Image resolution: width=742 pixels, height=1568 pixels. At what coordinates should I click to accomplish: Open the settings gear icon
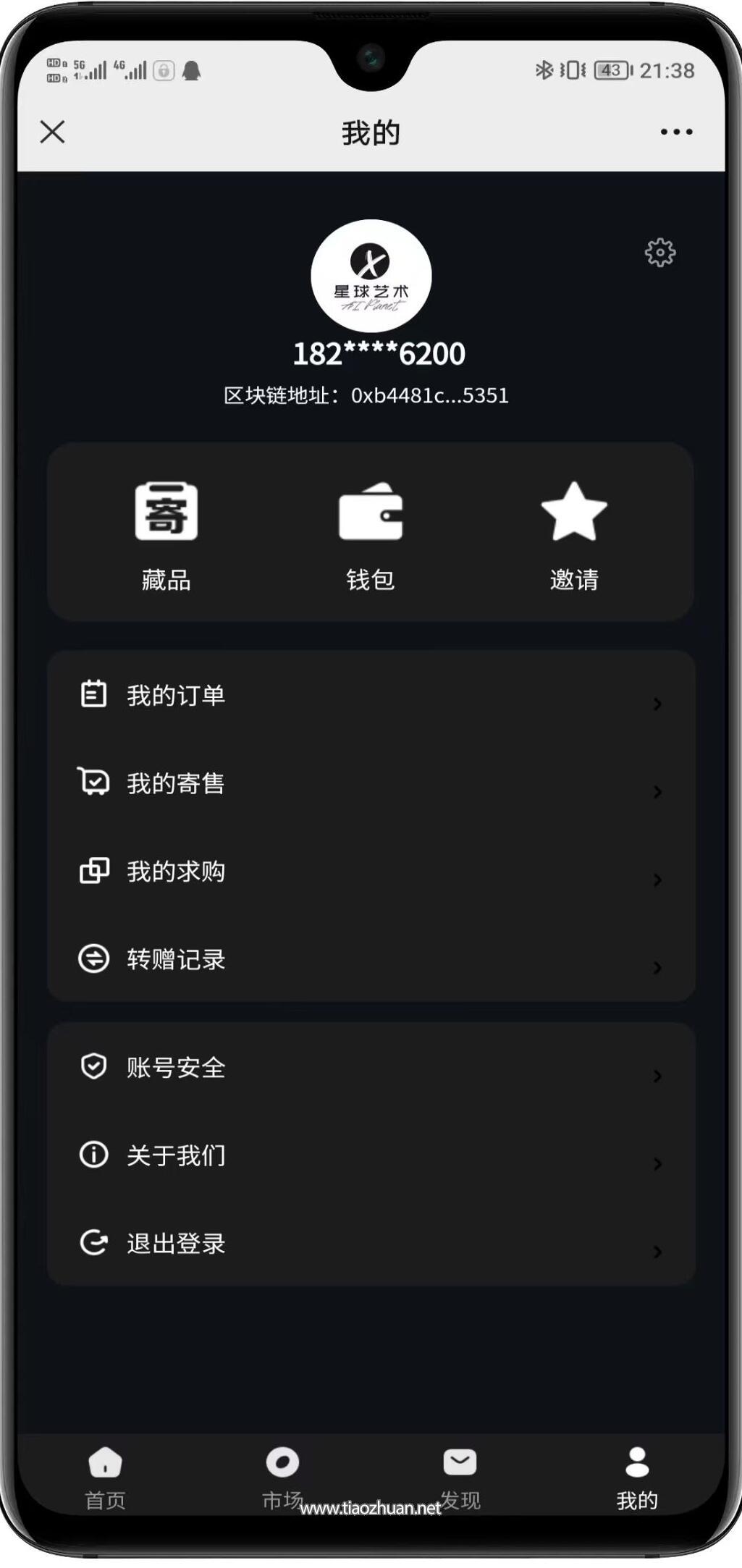click(659, 253)
